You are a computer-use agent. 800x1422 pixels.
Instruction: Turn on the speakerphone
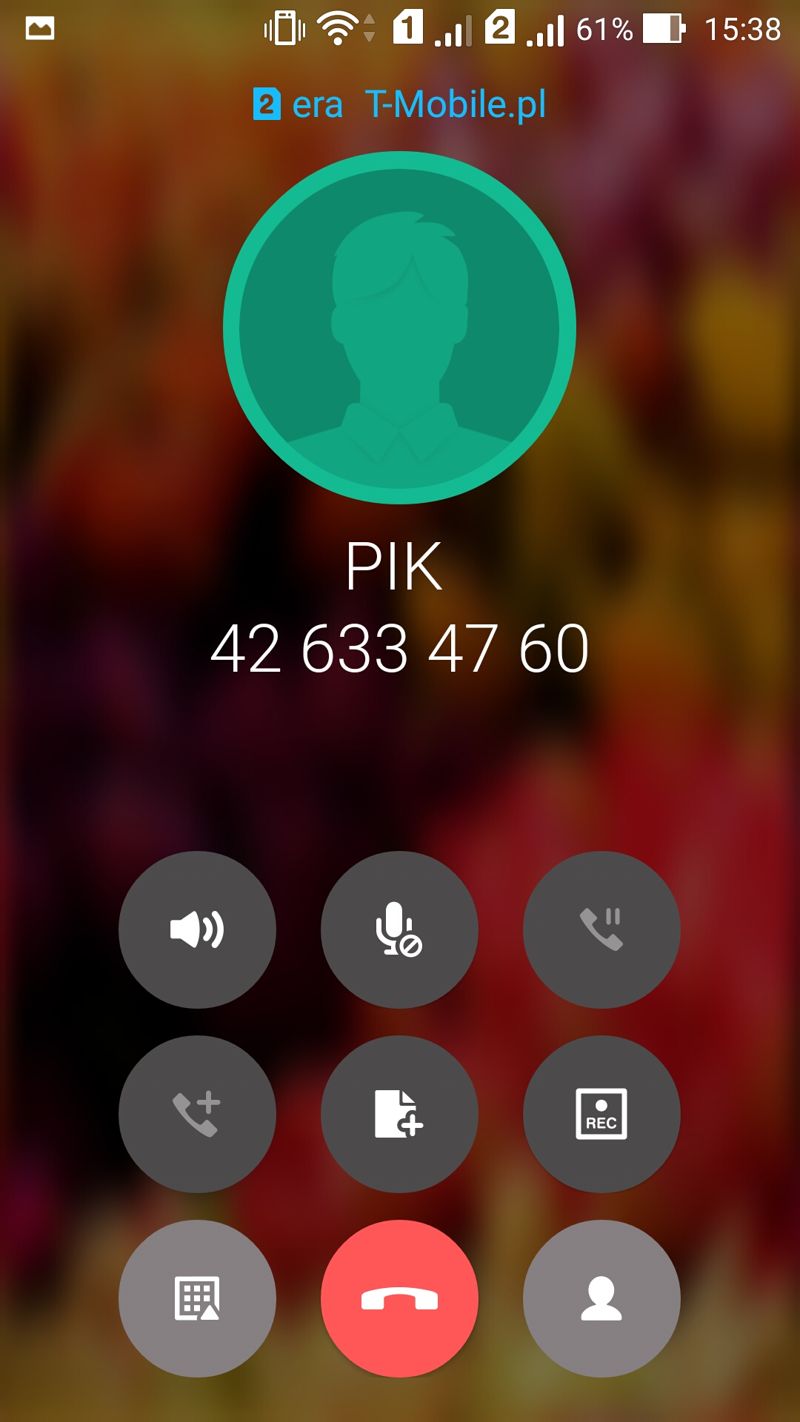click(197, 930)
